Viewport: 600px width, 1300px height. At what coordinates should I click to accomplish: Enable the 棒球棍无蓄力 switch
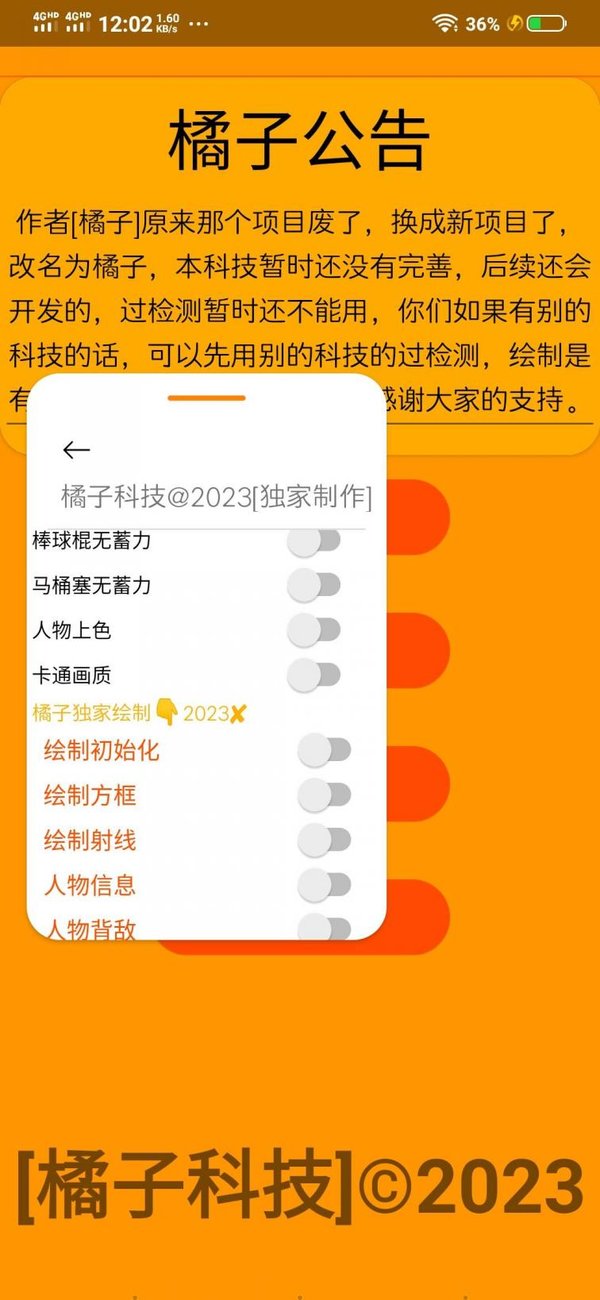[314, 541]
